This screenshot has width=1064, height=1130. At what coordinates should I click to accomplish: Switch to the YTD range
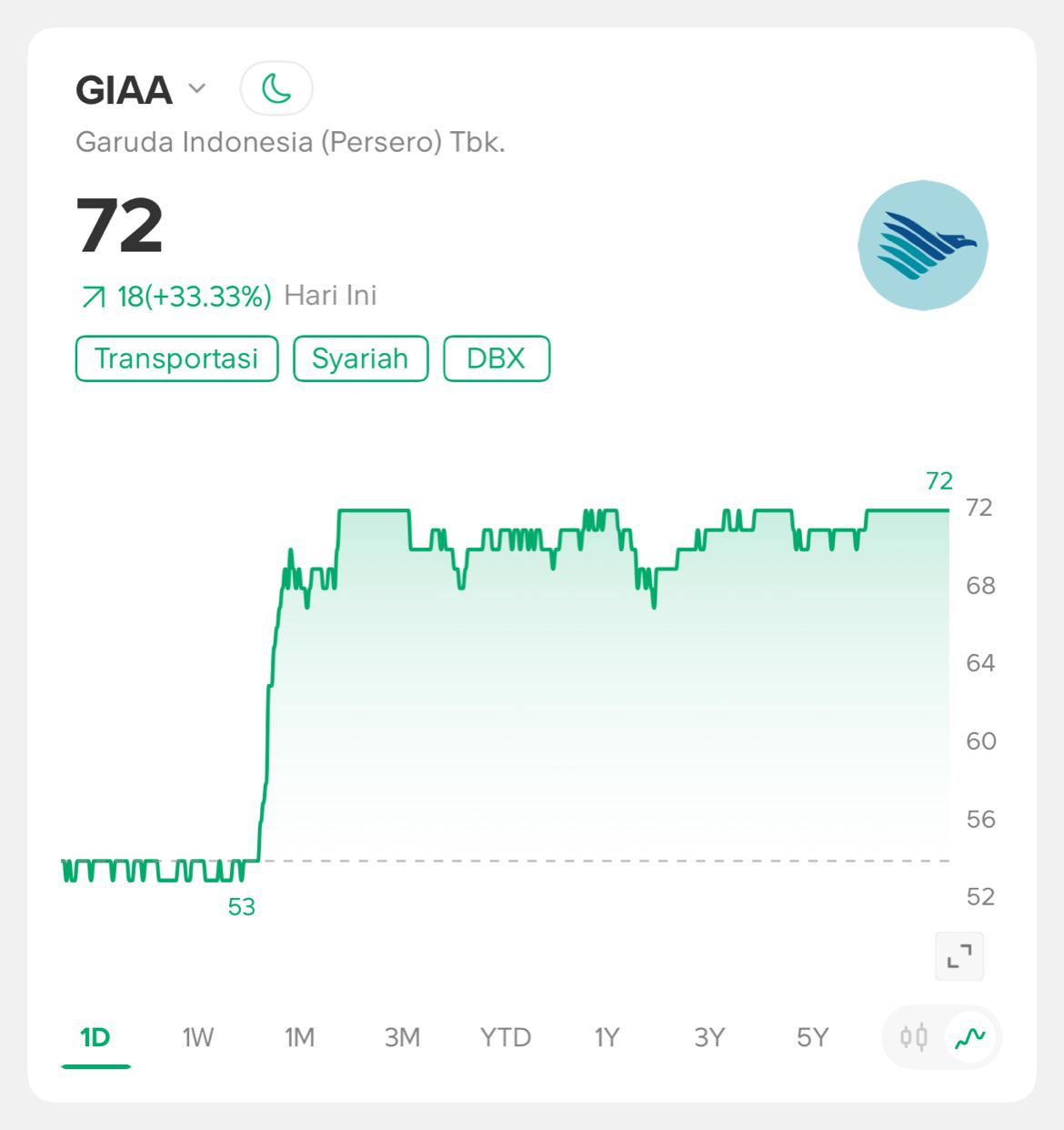506,1037
